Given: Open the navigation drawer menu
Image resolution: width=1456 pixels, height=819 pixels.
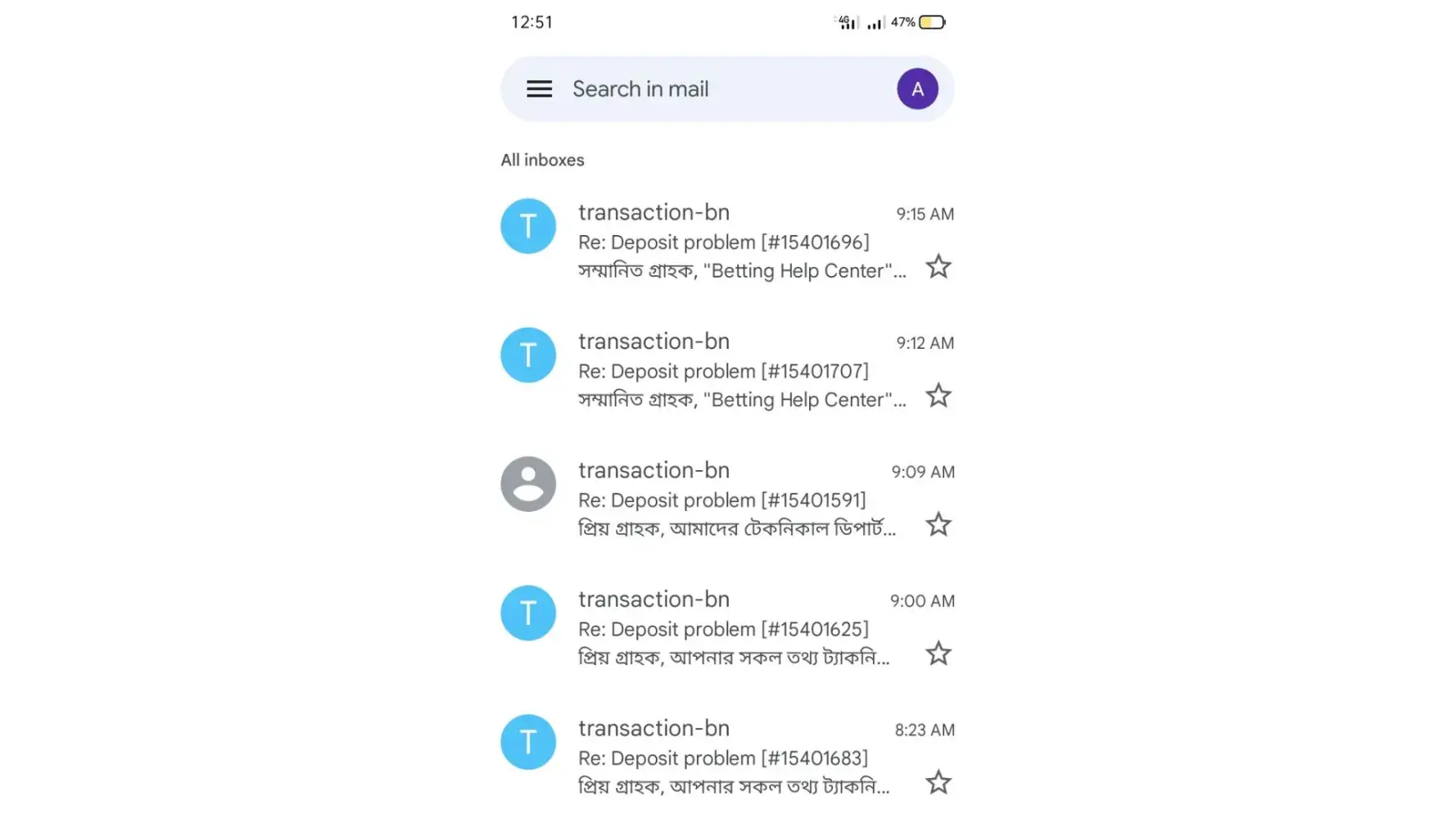Looking at the screenshot, I should (539, 88).
